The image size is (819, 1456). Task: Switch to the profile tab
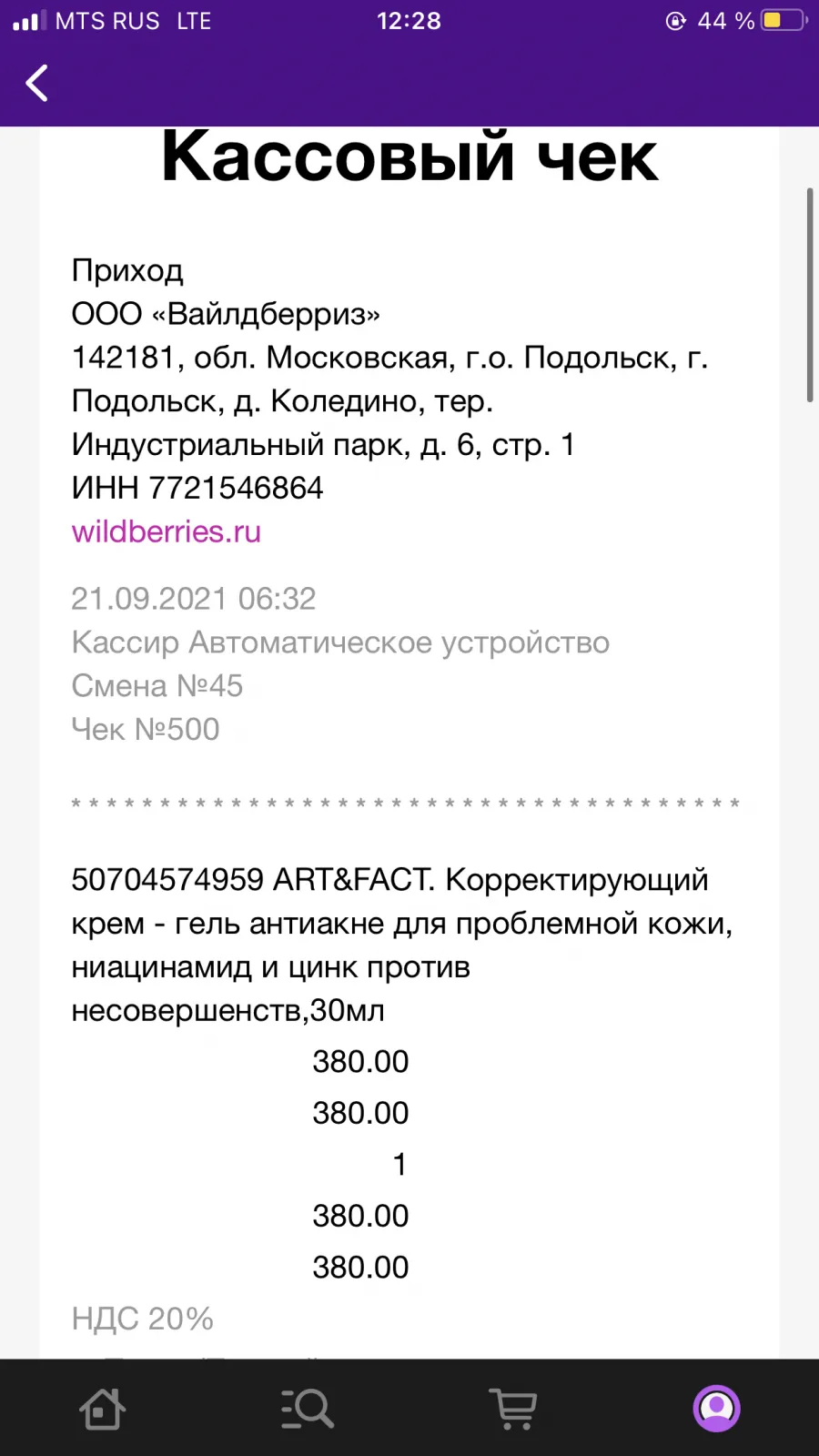click(717, 1409)
